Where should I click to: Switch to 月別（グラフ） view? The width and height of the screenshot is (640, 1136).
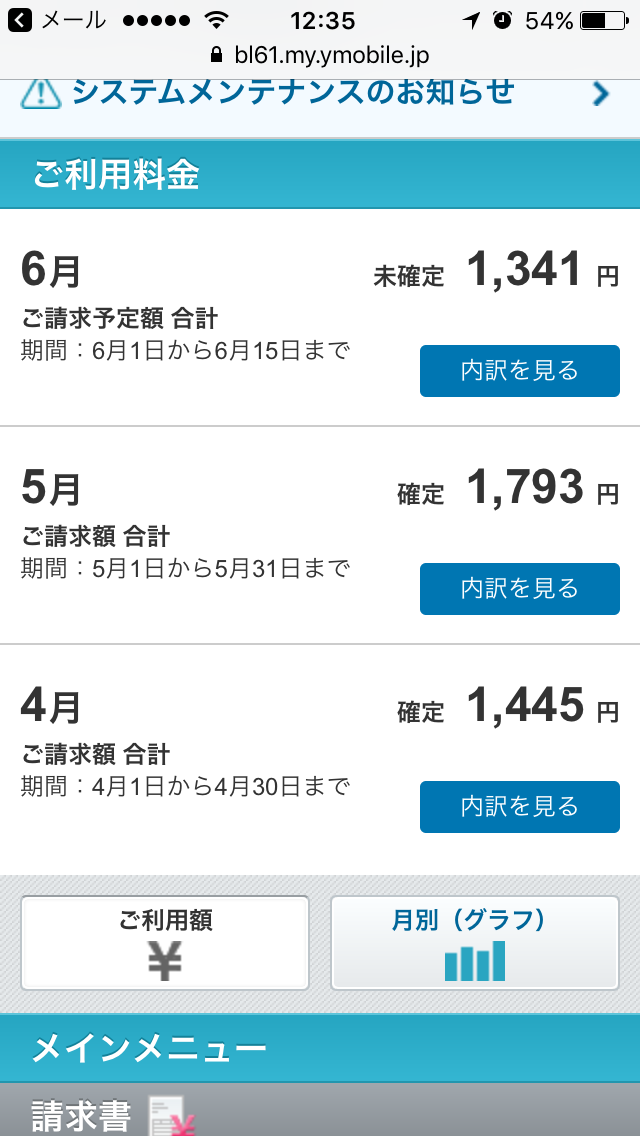pos(475,943)
